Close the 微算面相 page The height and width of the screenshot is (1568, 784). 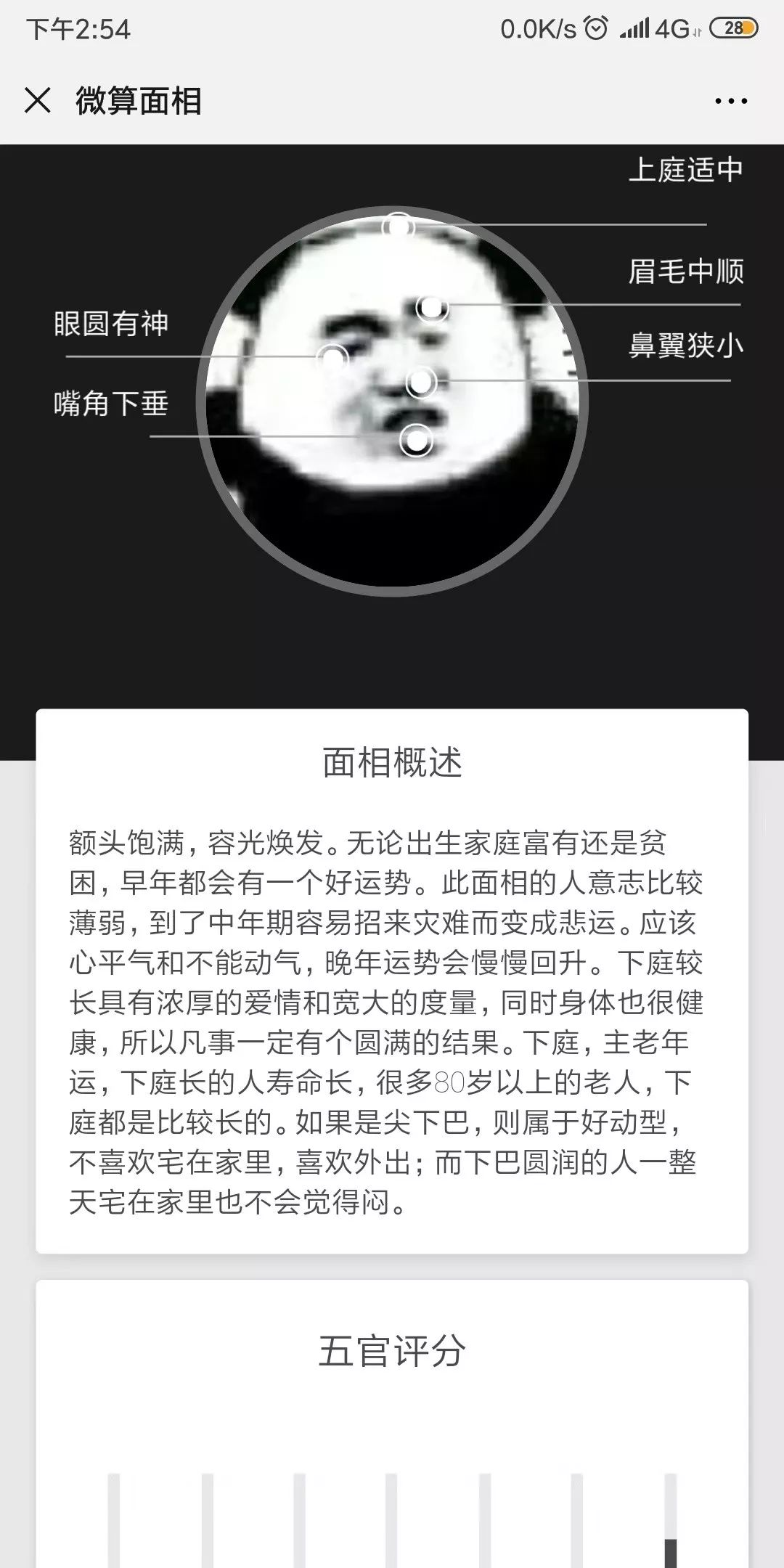pos(38,100)
